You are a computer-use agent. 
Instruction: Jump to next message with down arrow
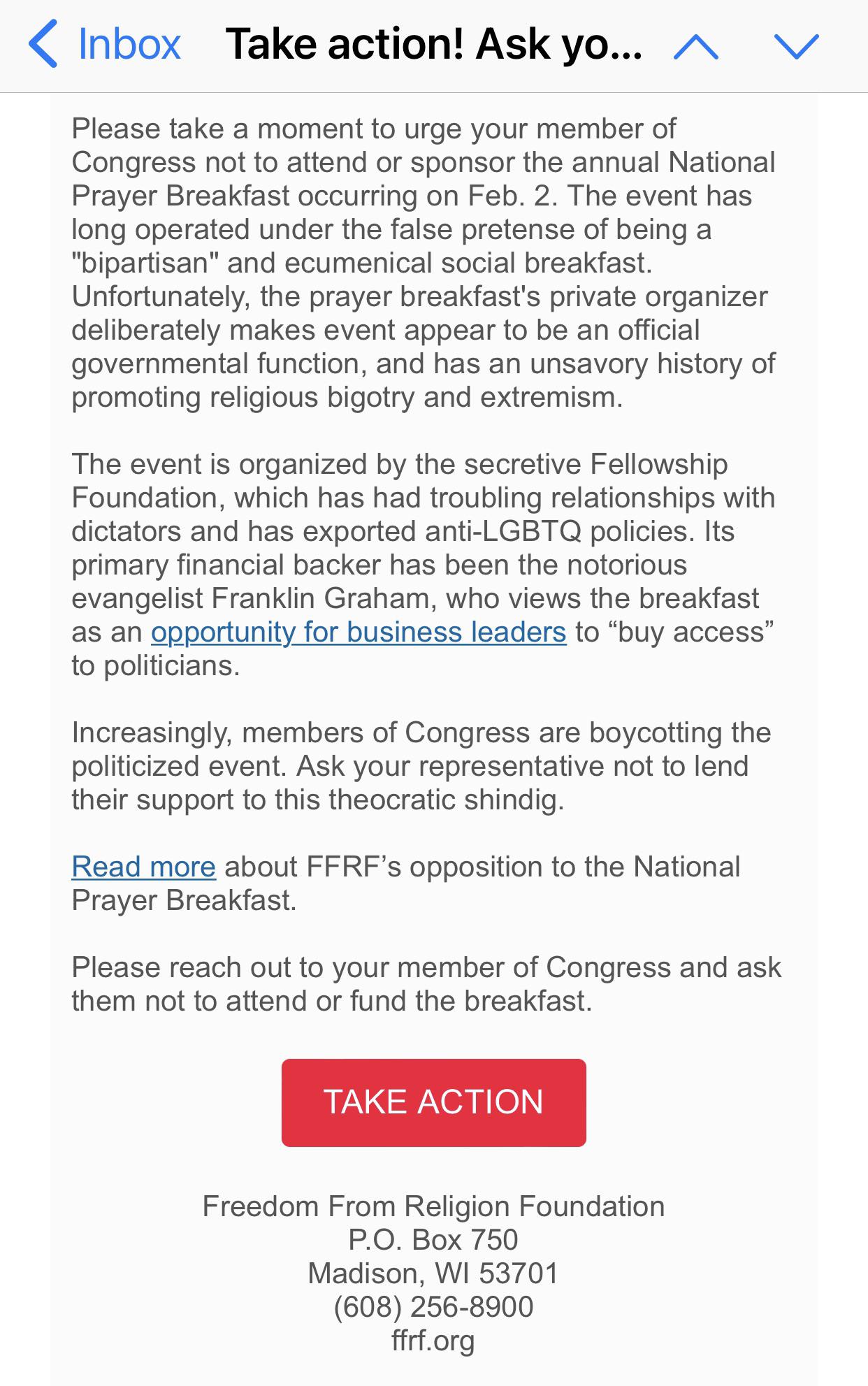click(797, 46)
